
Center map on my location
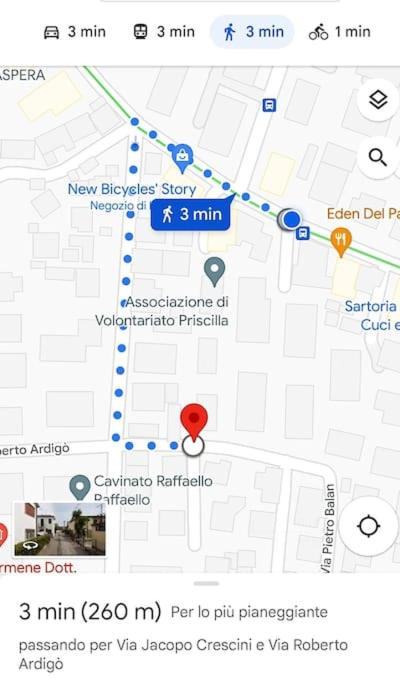368,526
